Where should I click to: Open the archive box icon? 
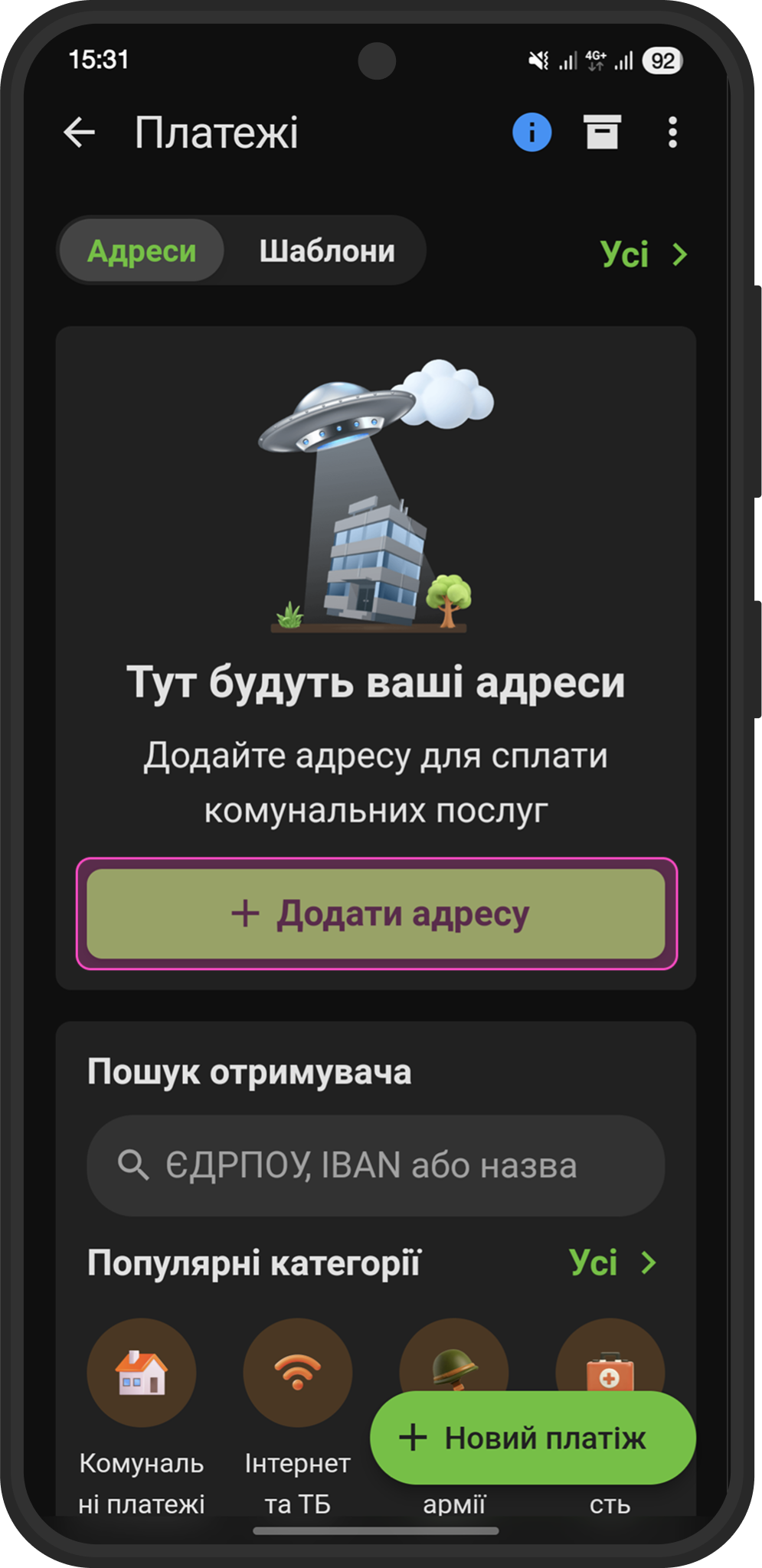click(x=602, y=132)
